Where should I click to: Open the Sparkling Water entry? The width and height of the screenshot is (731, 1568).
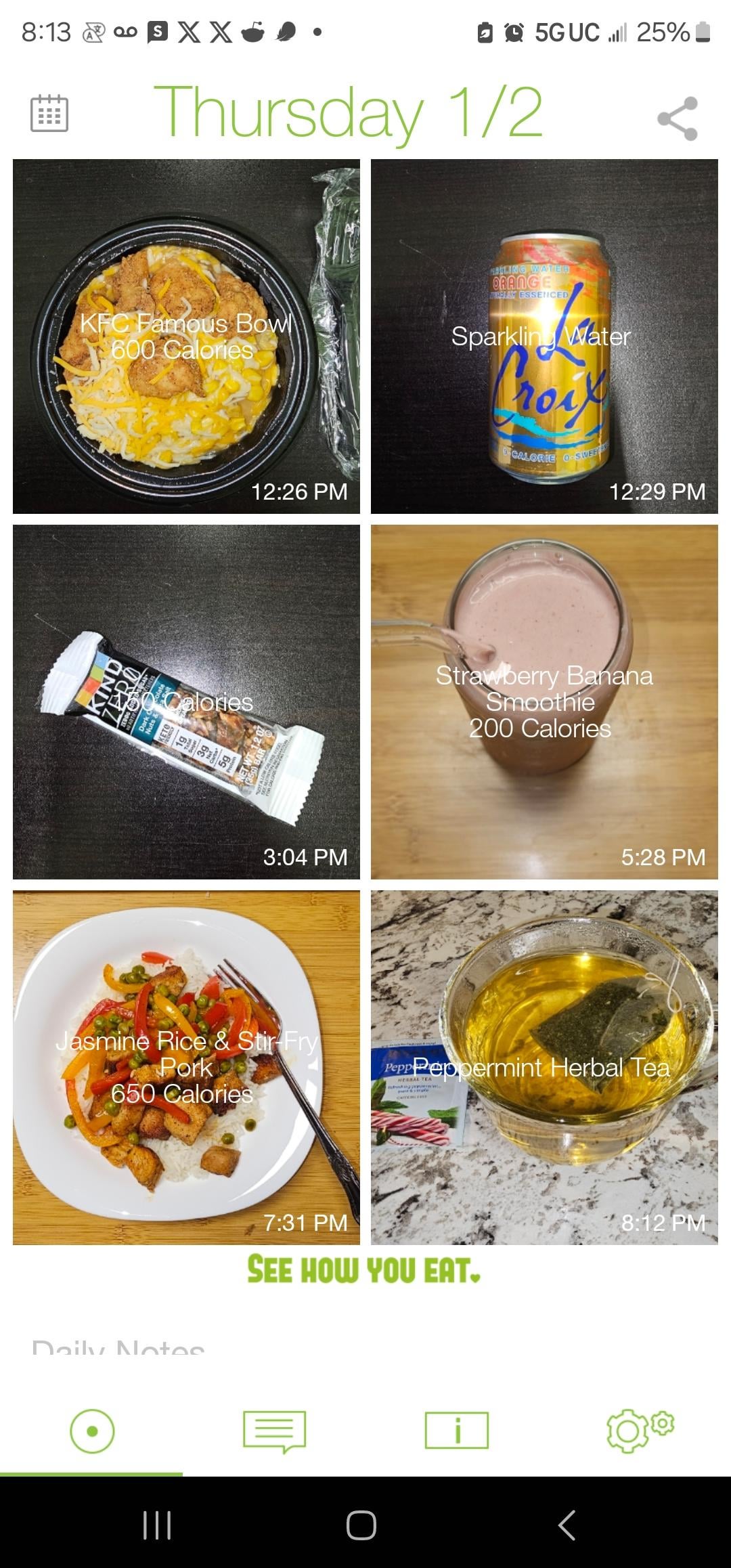coord(544,336)
